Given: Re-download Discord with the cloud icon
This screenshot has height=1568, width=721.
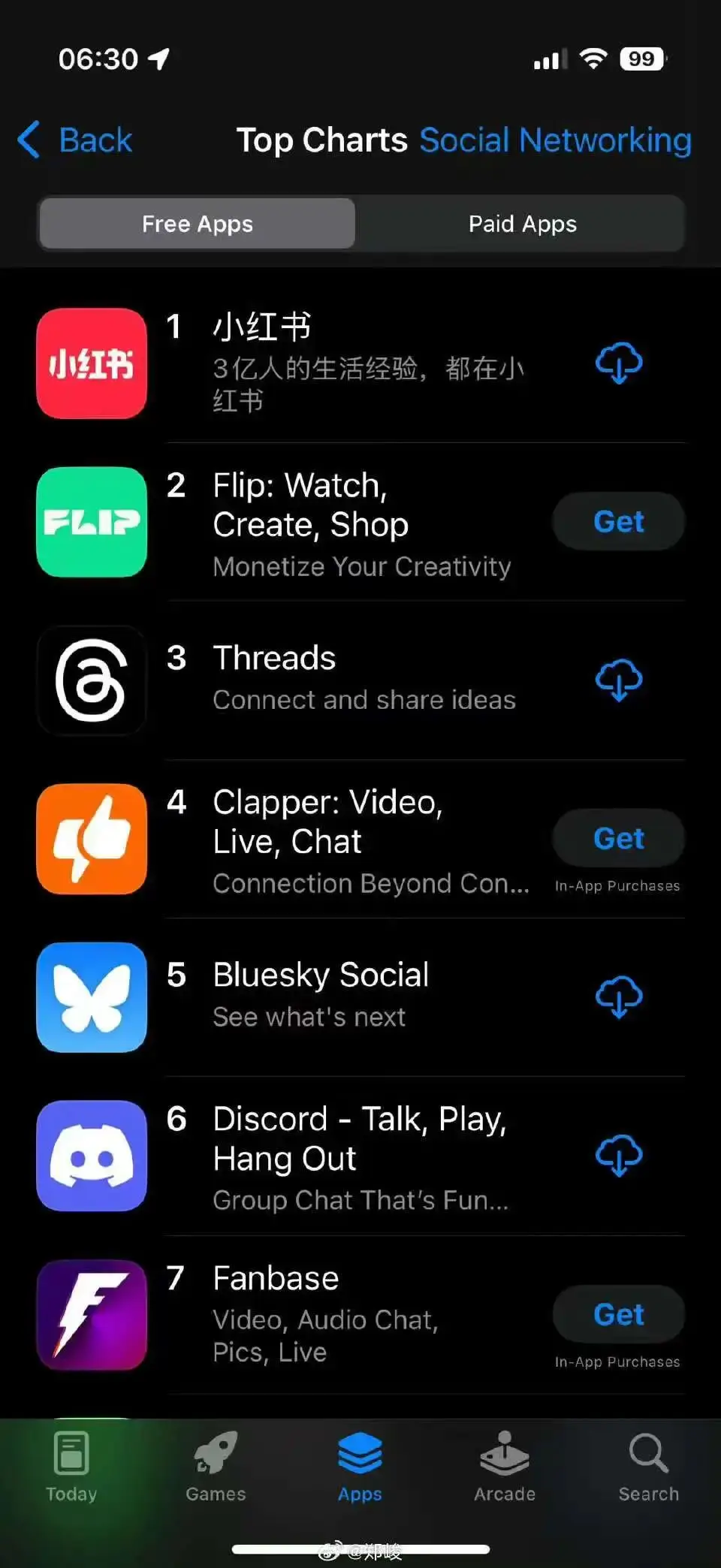Looking at the screenshot, I should [618, 1156].
